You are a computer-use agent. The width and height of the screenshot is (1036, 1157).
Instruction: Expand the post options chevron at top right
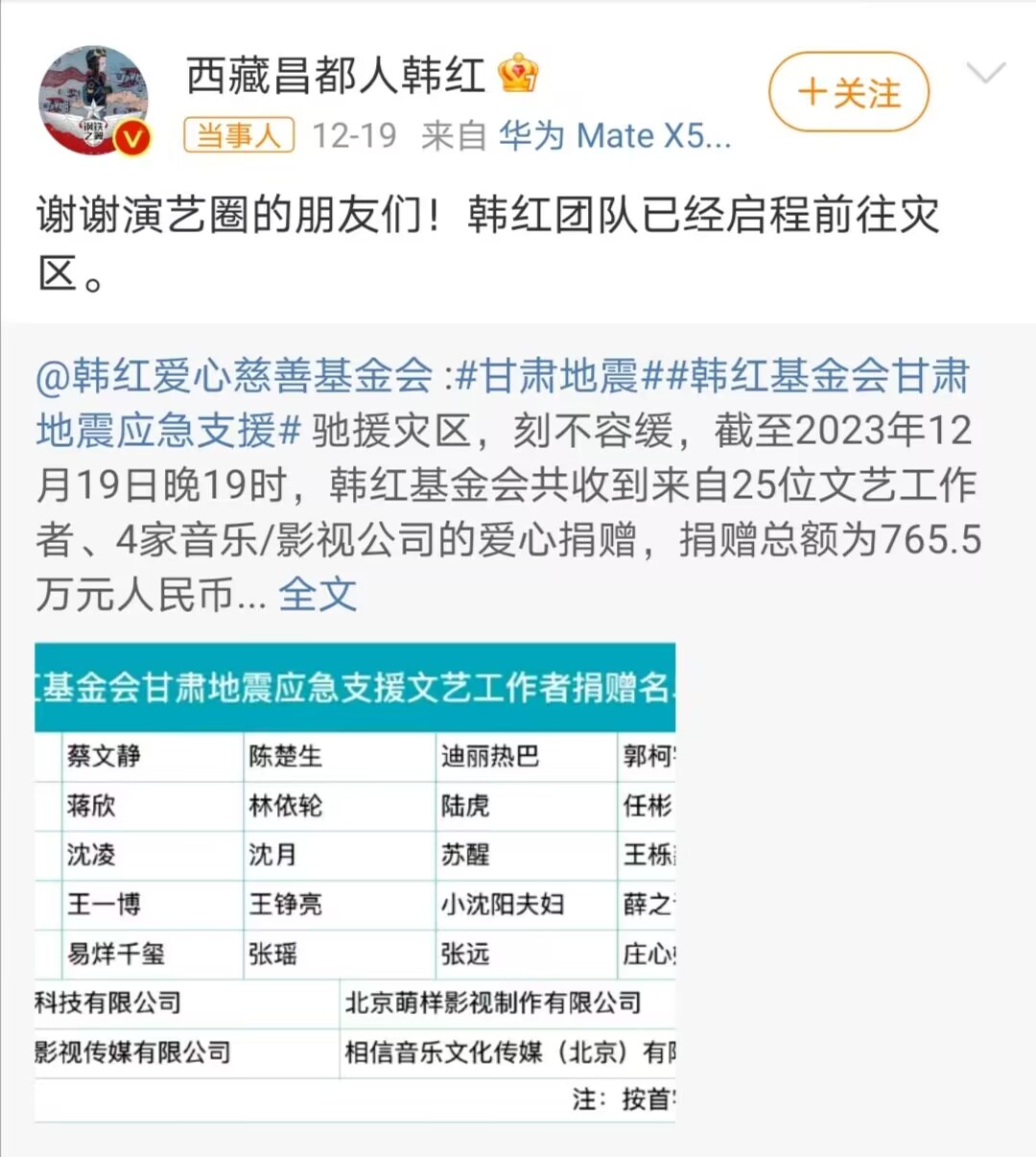tap(987, 73)
